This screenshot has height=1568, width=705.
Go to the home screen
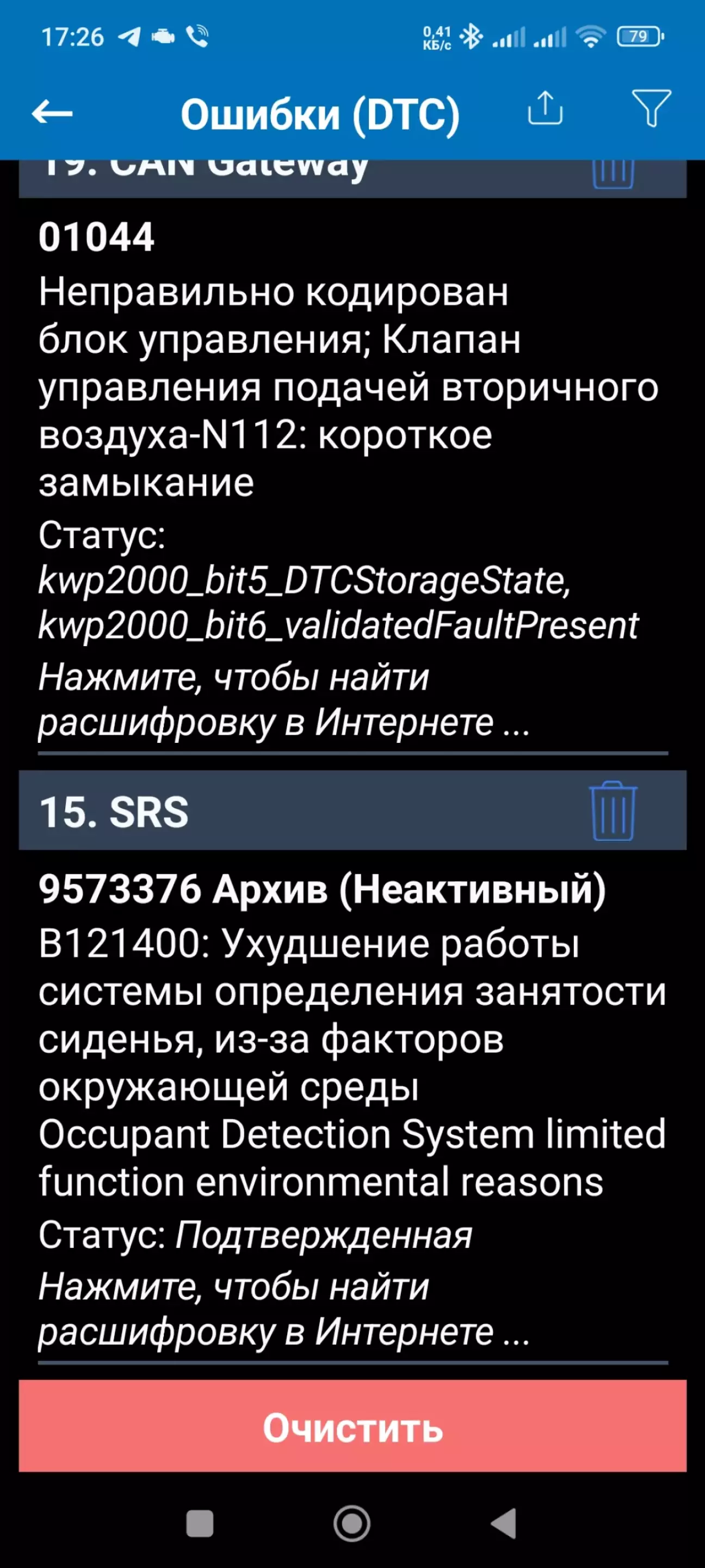[352, 1524]
